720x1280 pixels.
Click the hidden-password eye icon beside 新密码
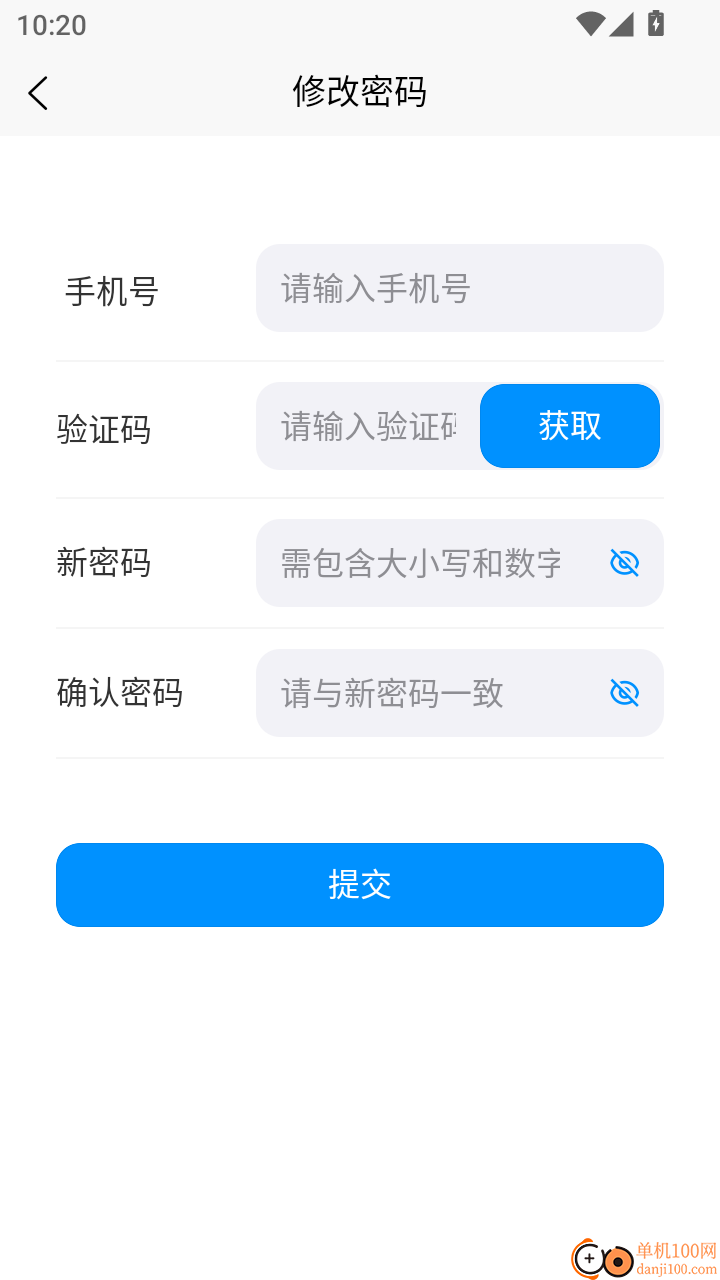pos(624,563)
